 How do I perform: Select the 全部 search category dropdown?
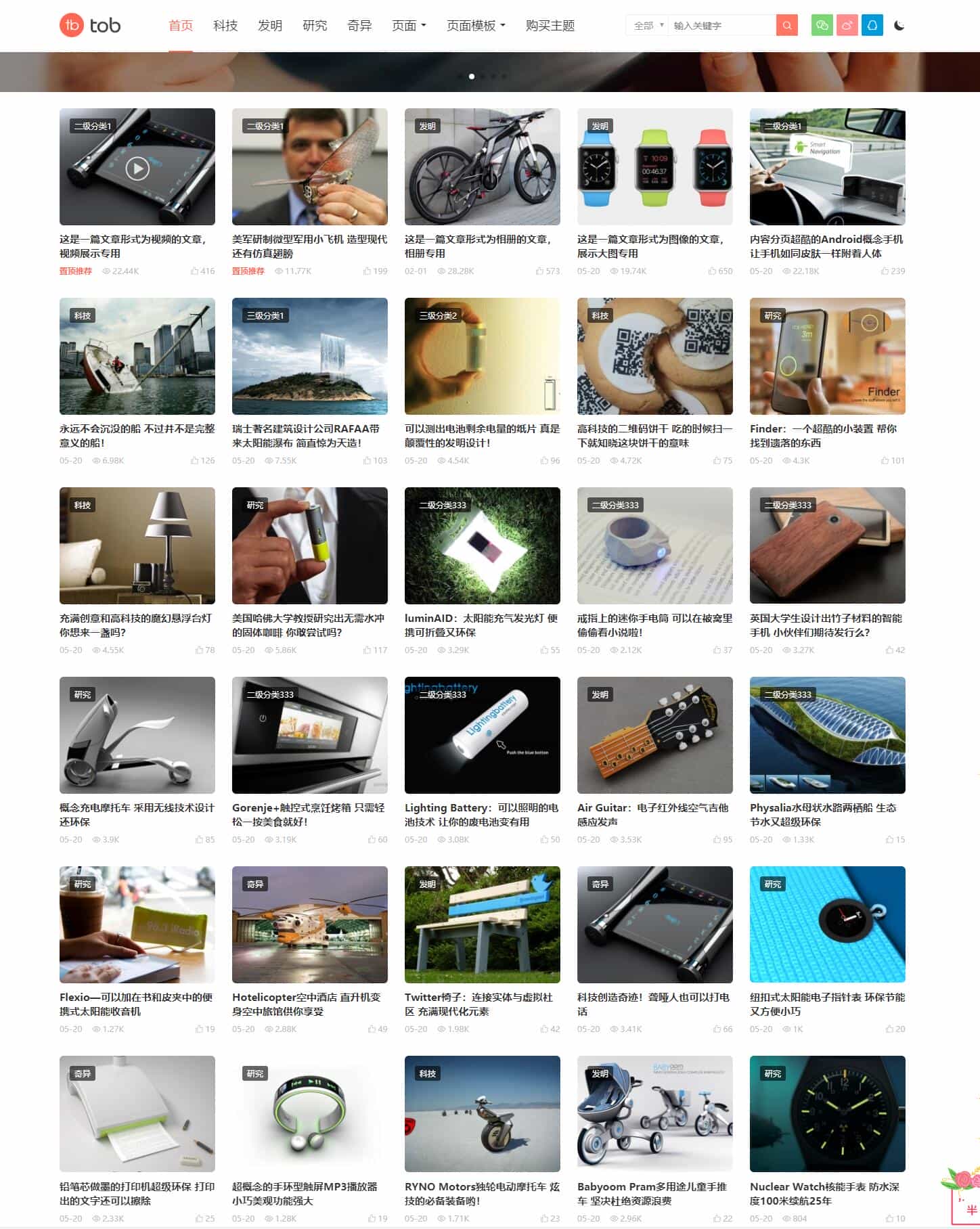pyautogui.click(x=648, y=26)
